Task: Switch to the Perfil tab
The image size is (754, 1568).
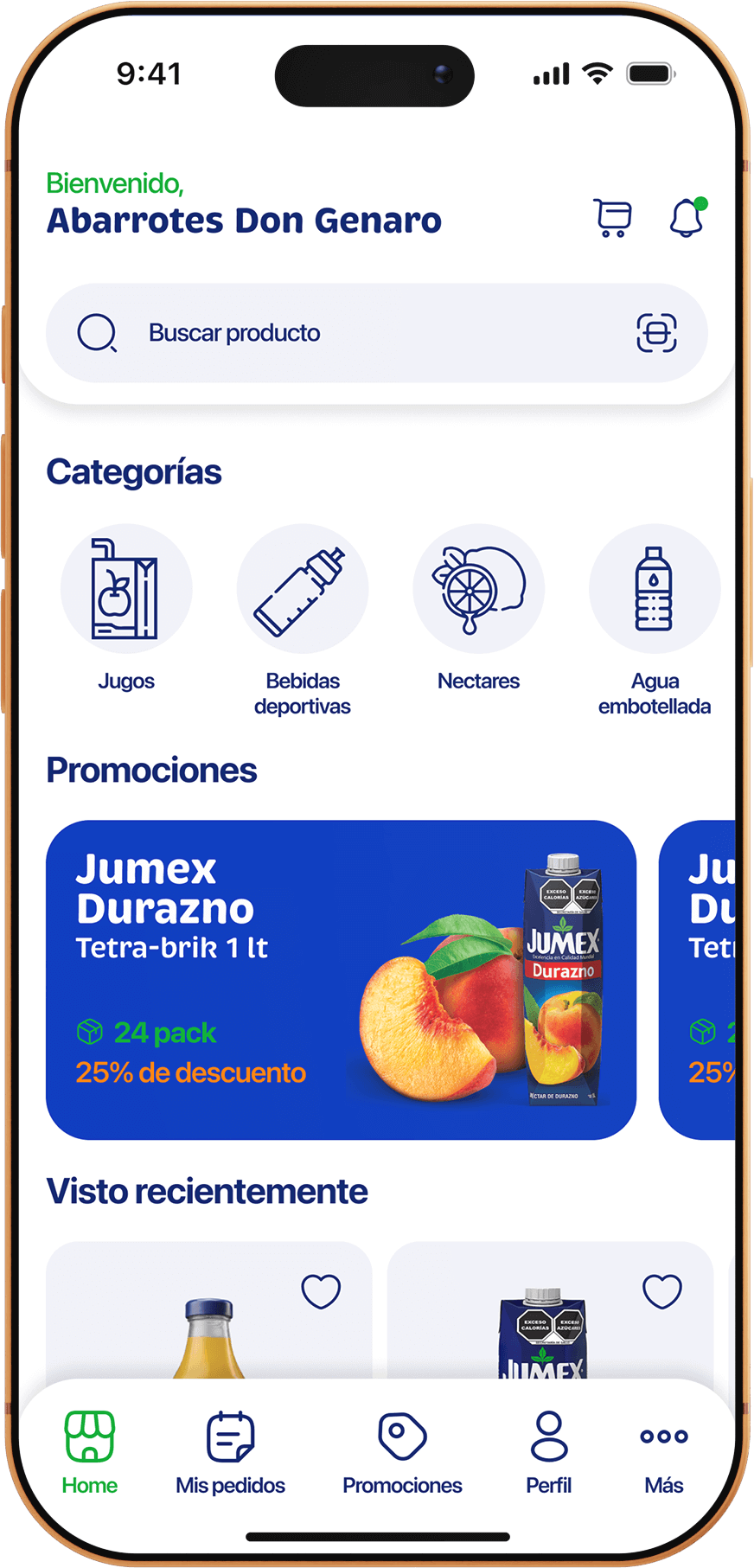Action: [549, 1453]
